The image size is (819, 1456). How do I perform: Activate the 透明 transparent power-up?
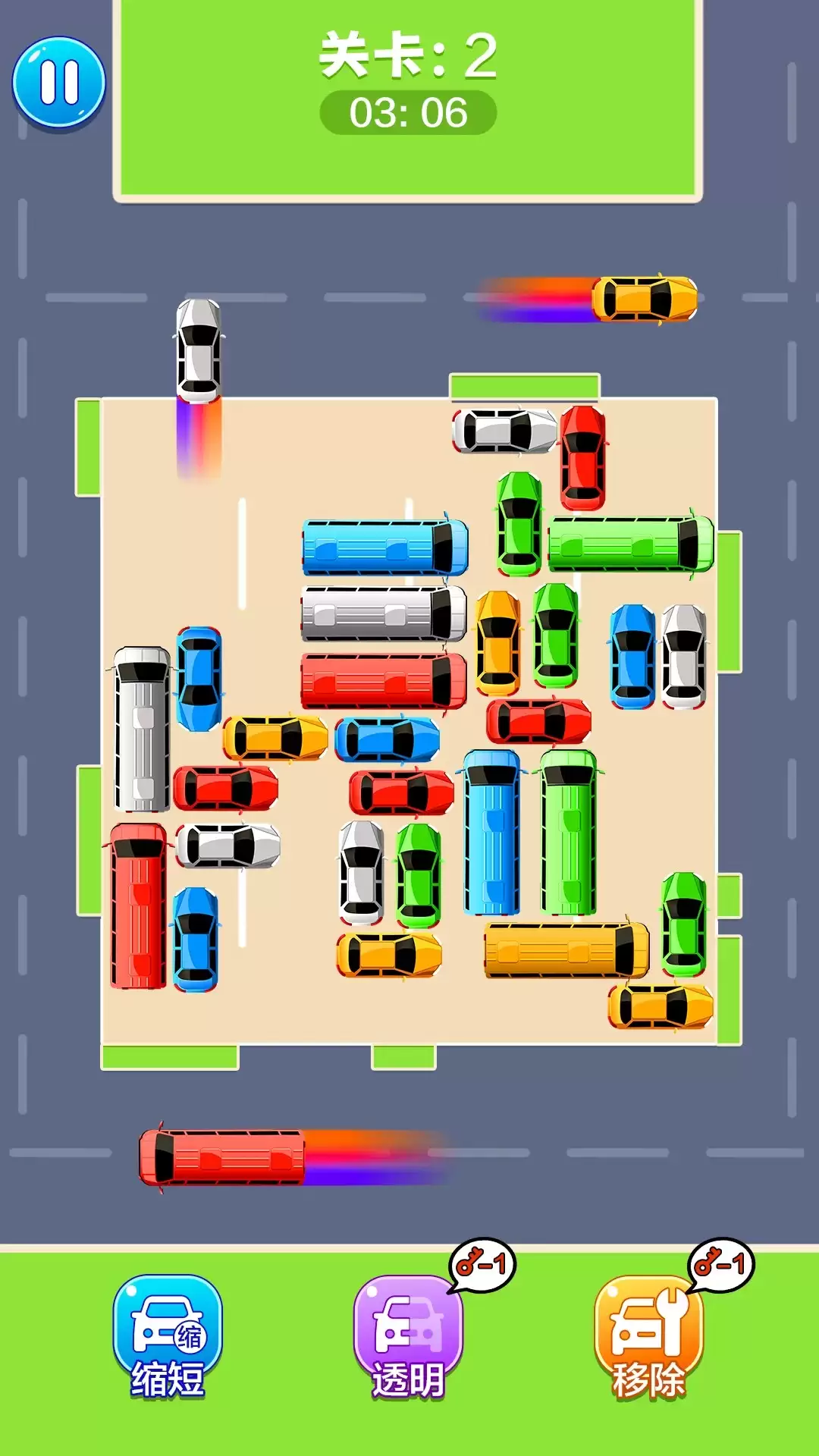click(x=408, y=1335)
